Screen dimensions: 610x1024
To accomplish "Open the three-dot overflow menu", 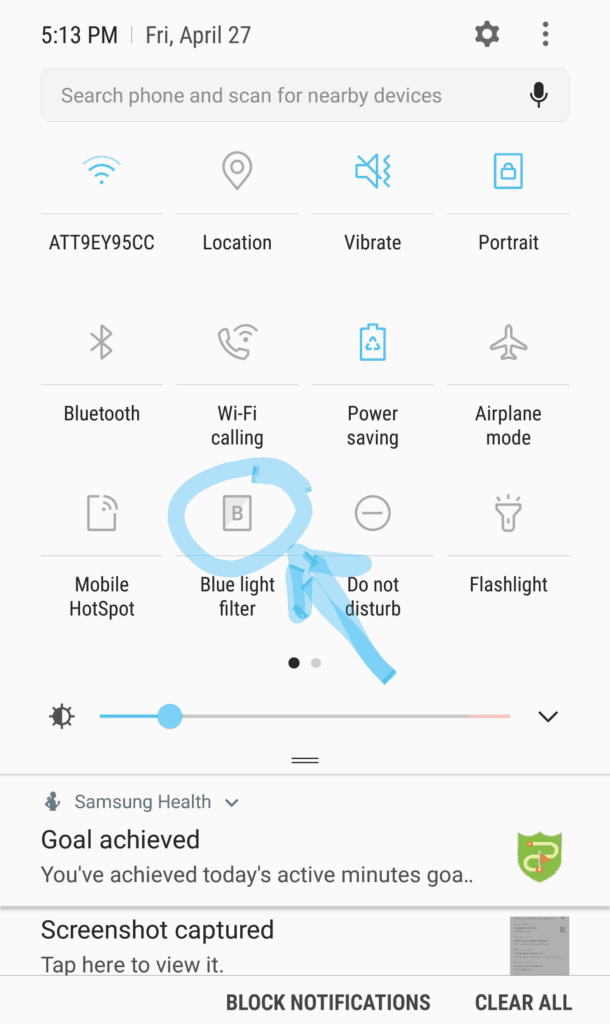I will coord(545,34).
